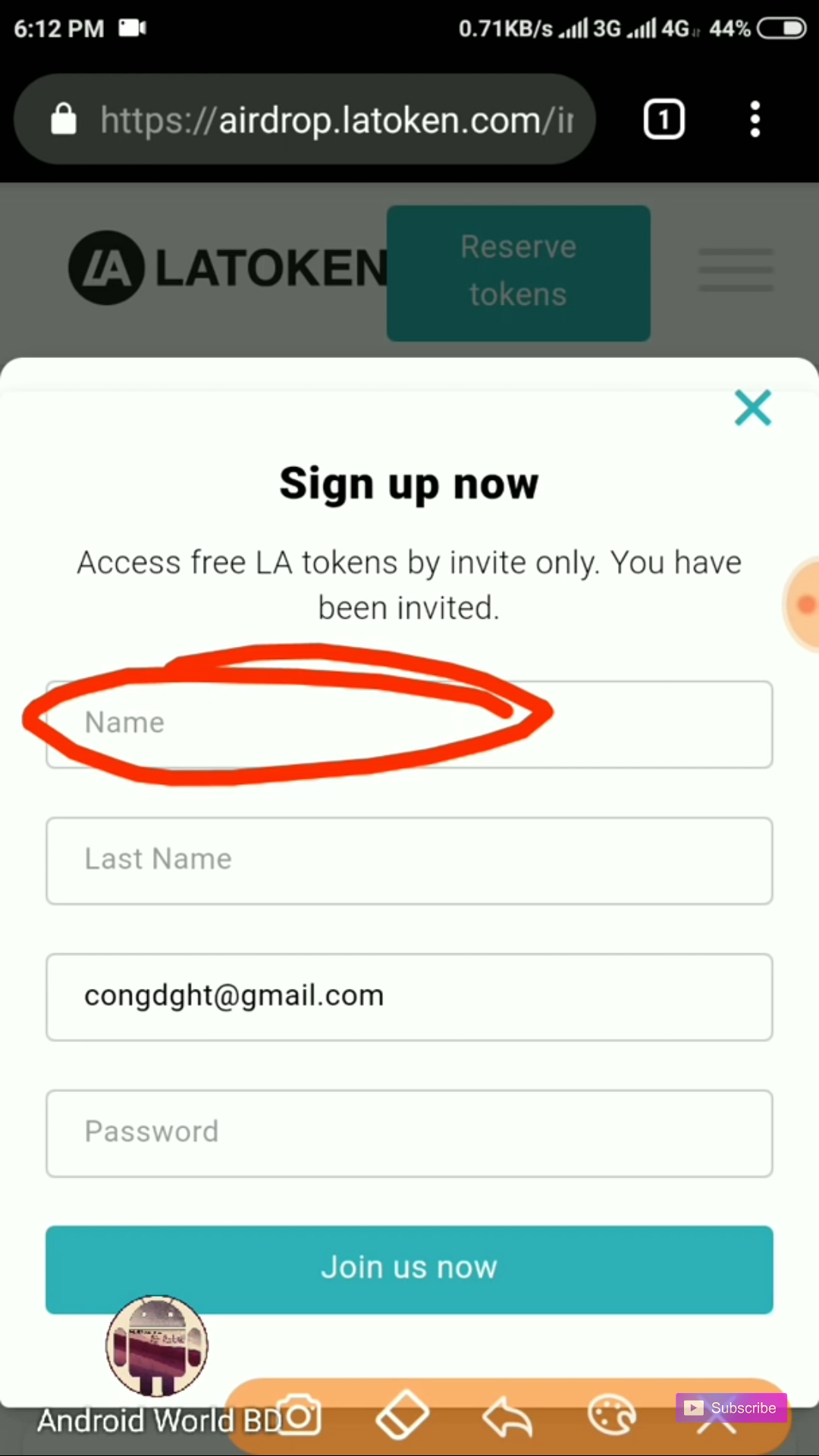Focus the Name input field

tap(409, 724)
